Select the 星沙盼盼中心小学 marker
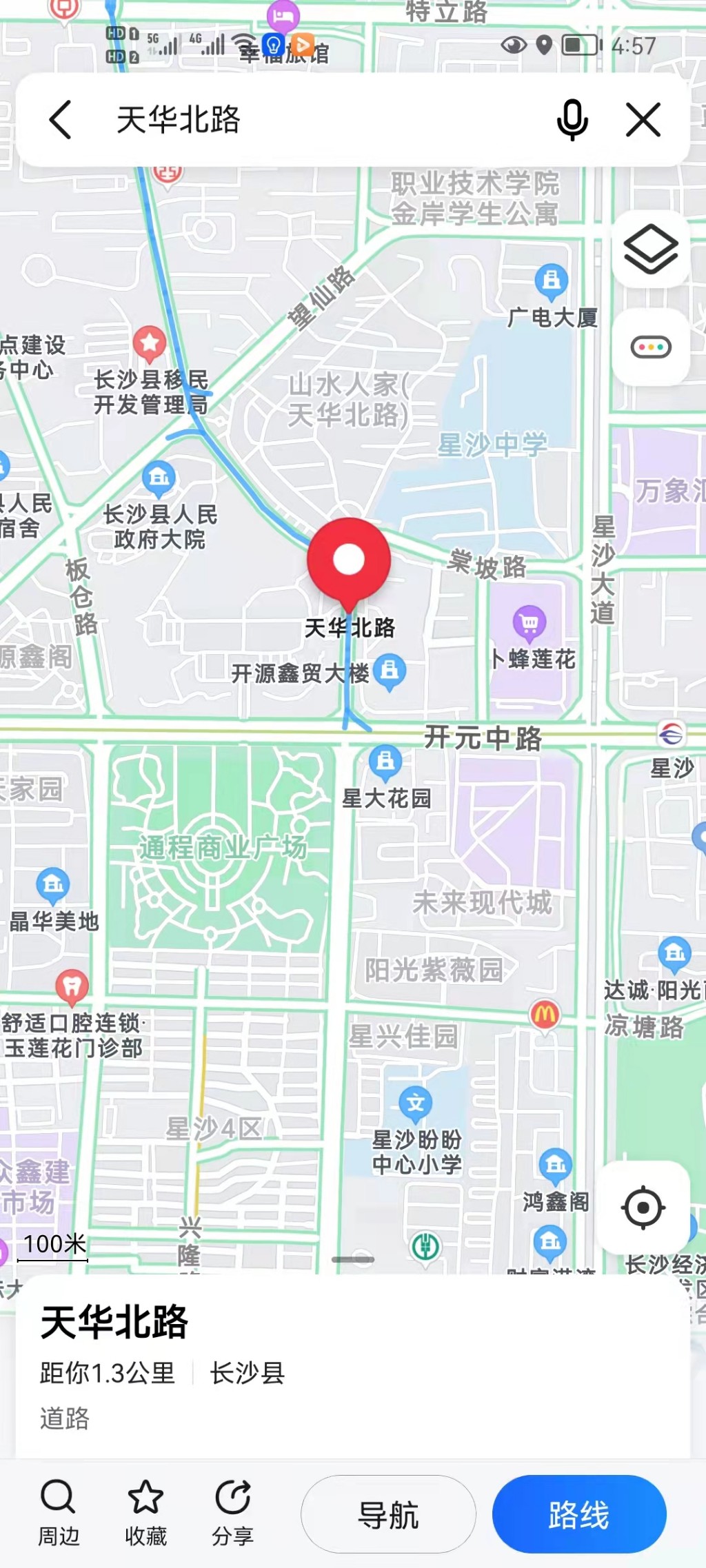 [416, 1103]
